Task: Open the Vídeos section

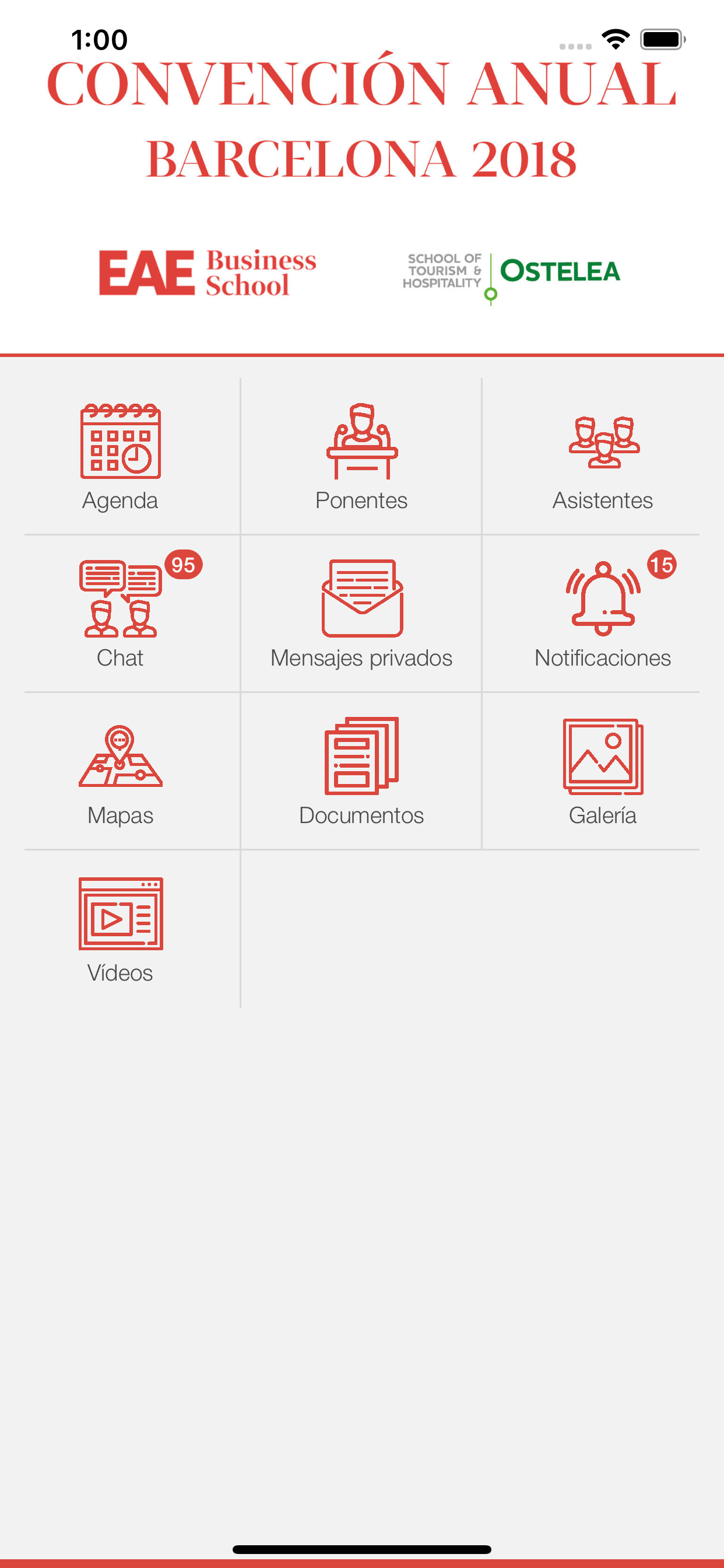Action: pos(121,929)
